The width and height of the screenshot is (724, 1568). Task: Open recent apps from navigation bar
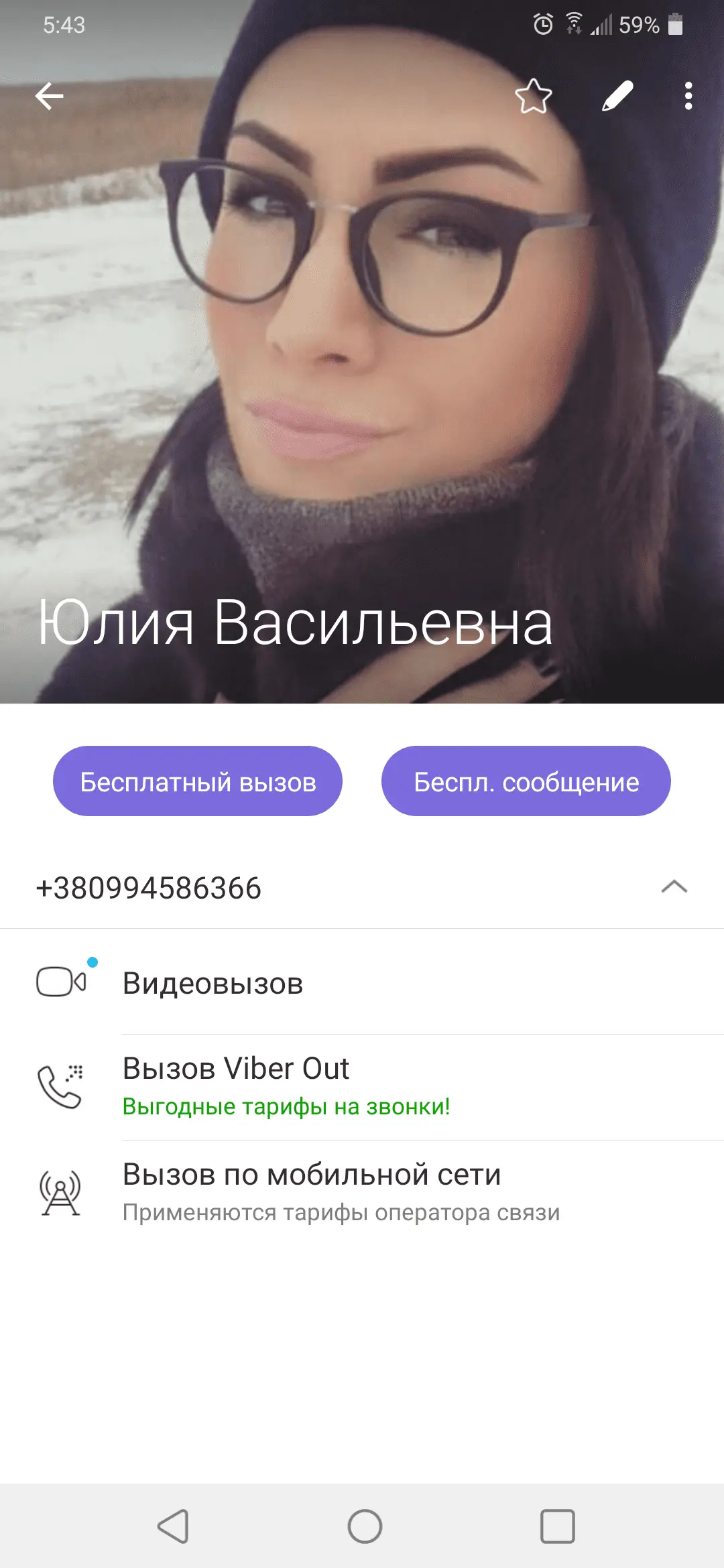pyautogui.click(x=557, y=1526)
